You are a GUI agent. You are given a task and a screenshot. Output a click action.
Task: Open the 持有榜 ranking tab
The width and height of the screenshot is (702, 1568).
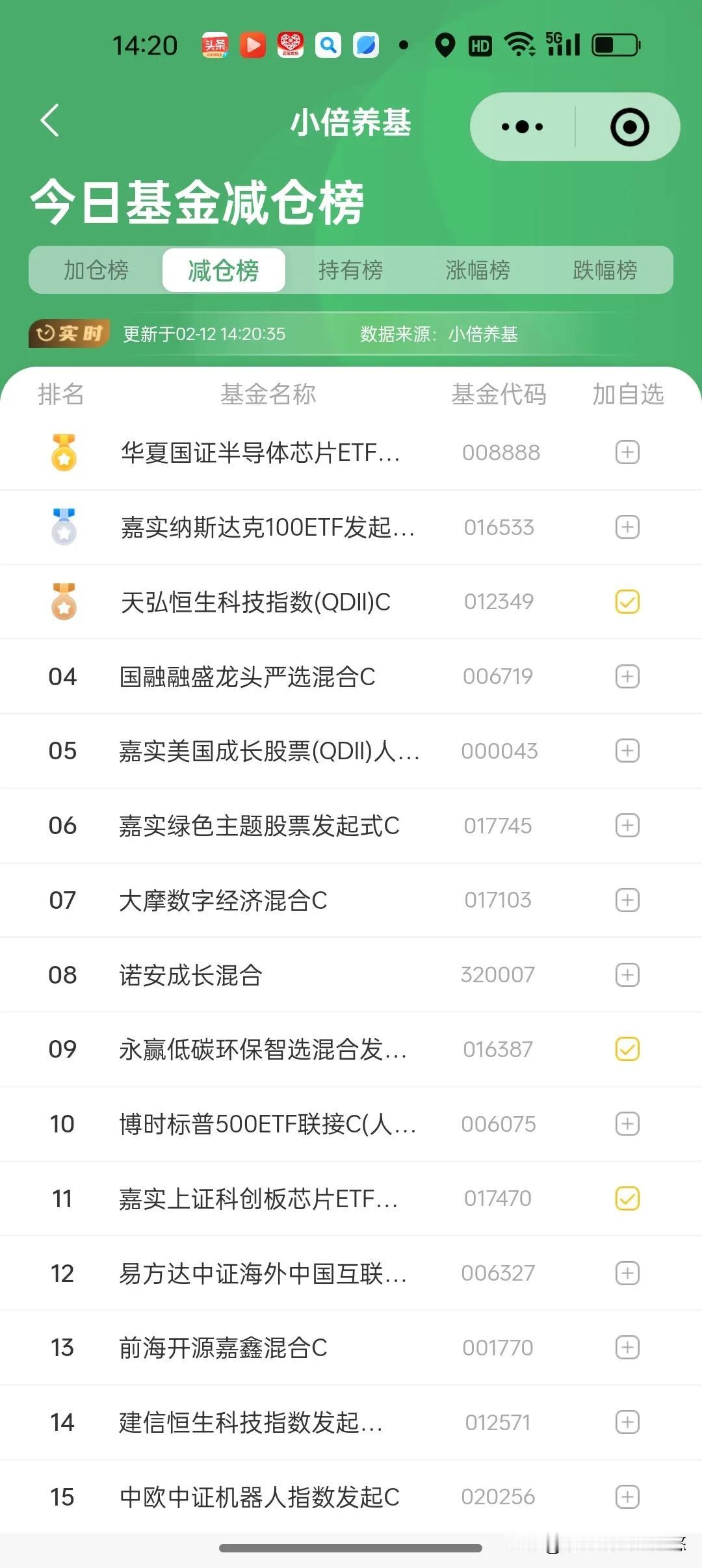click(352, 270)
